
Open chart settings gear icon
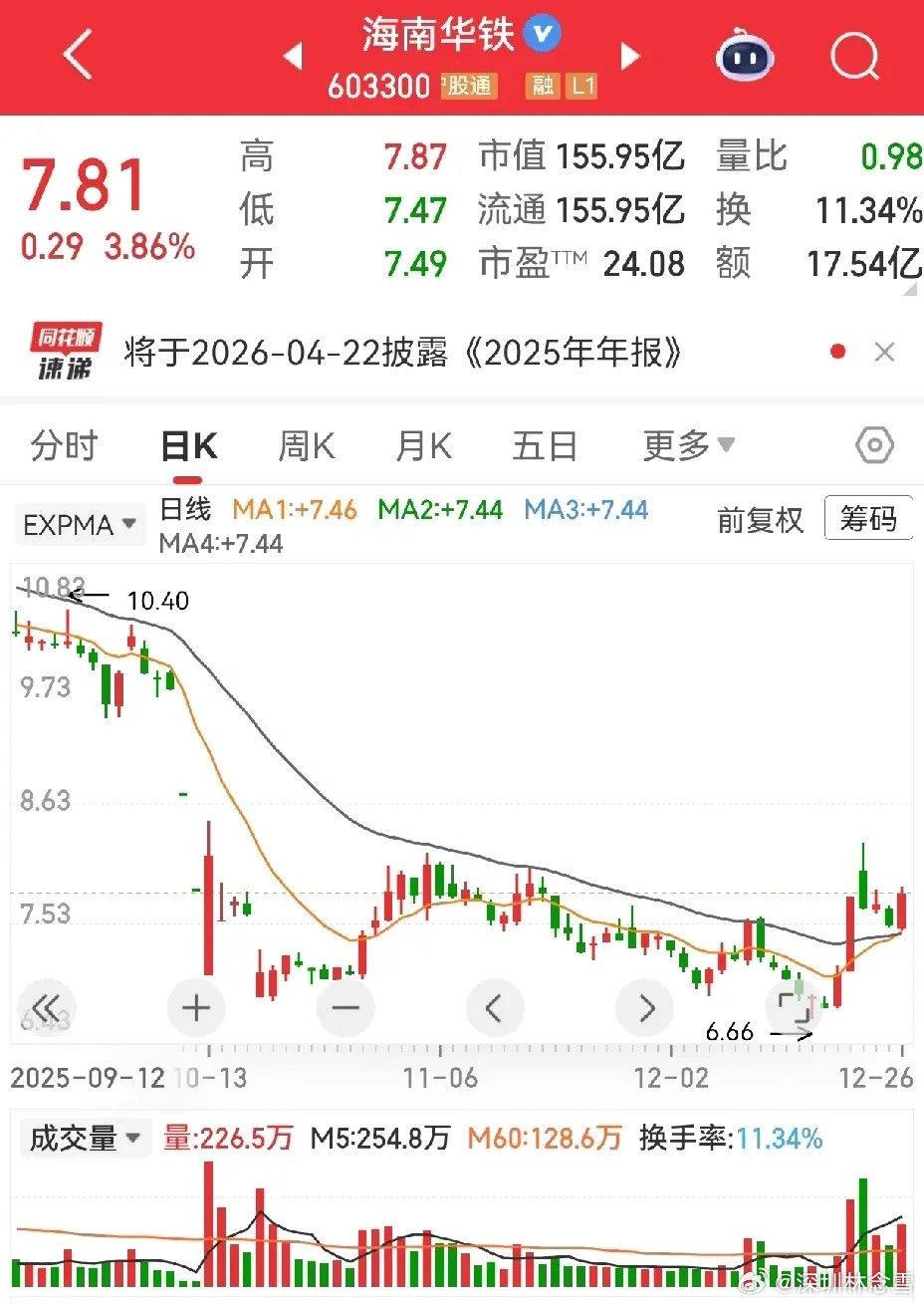coord(873,445)
